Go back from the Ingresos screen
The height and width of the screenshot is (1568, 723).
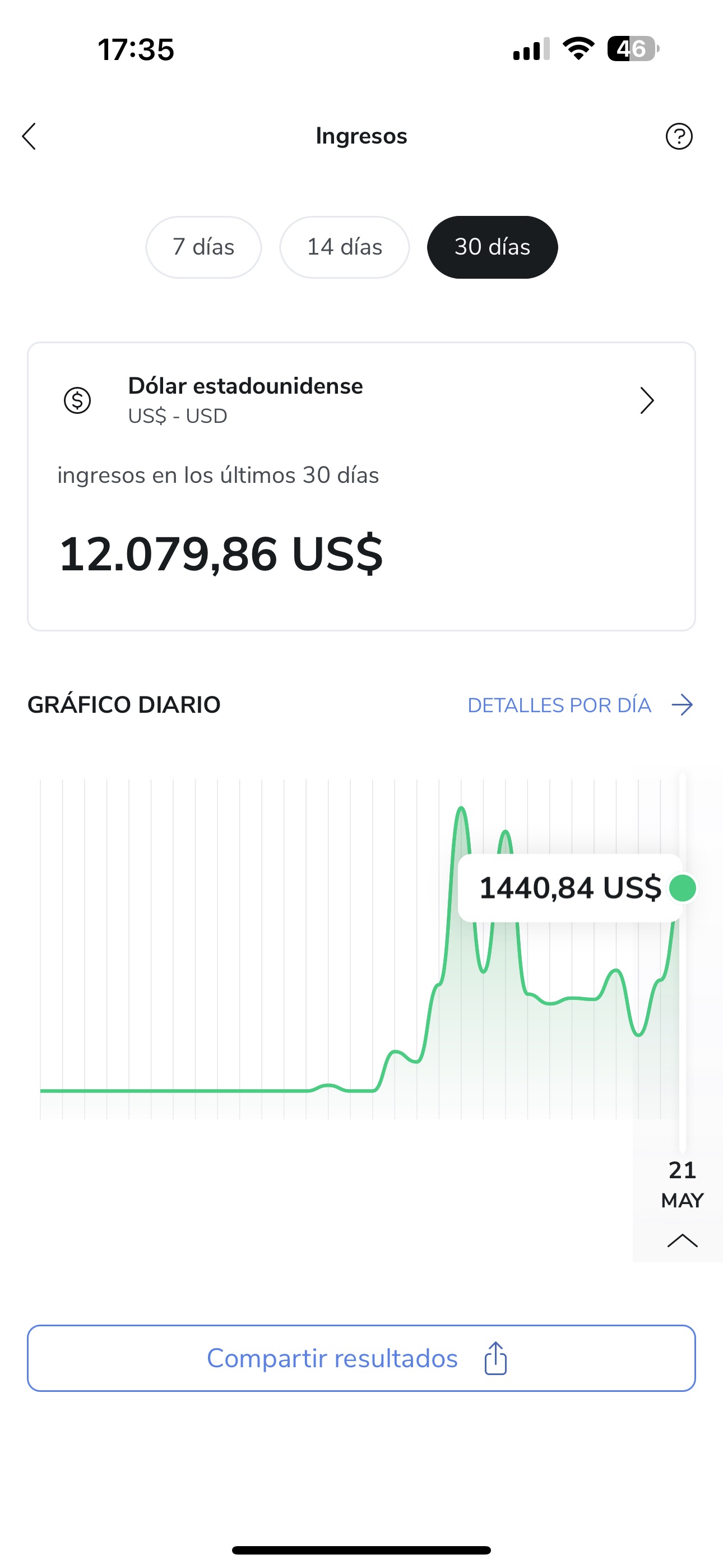[x=29, y=136]
